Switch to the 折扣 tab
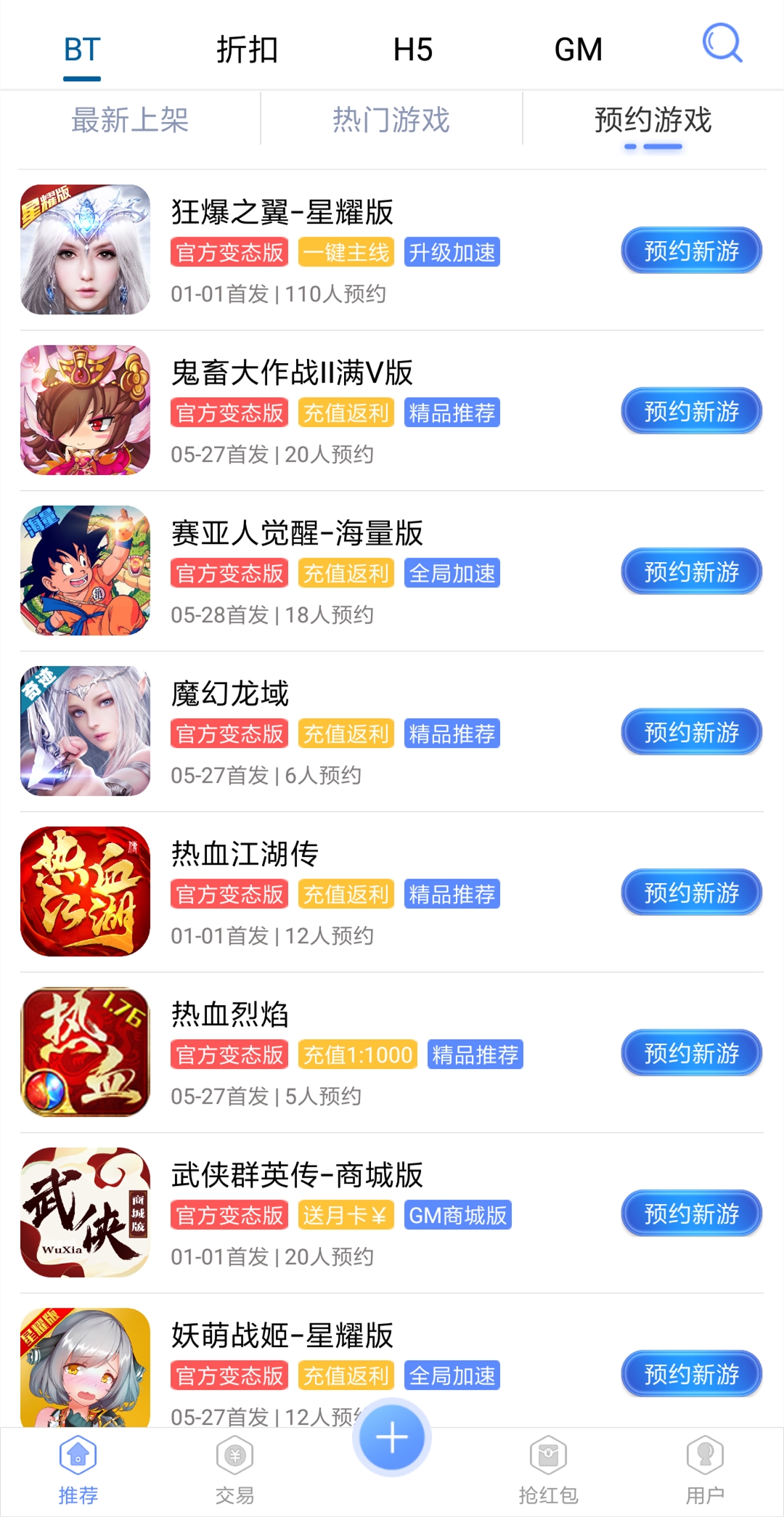Screen dimensions: 784x1517 coord(248,49)
